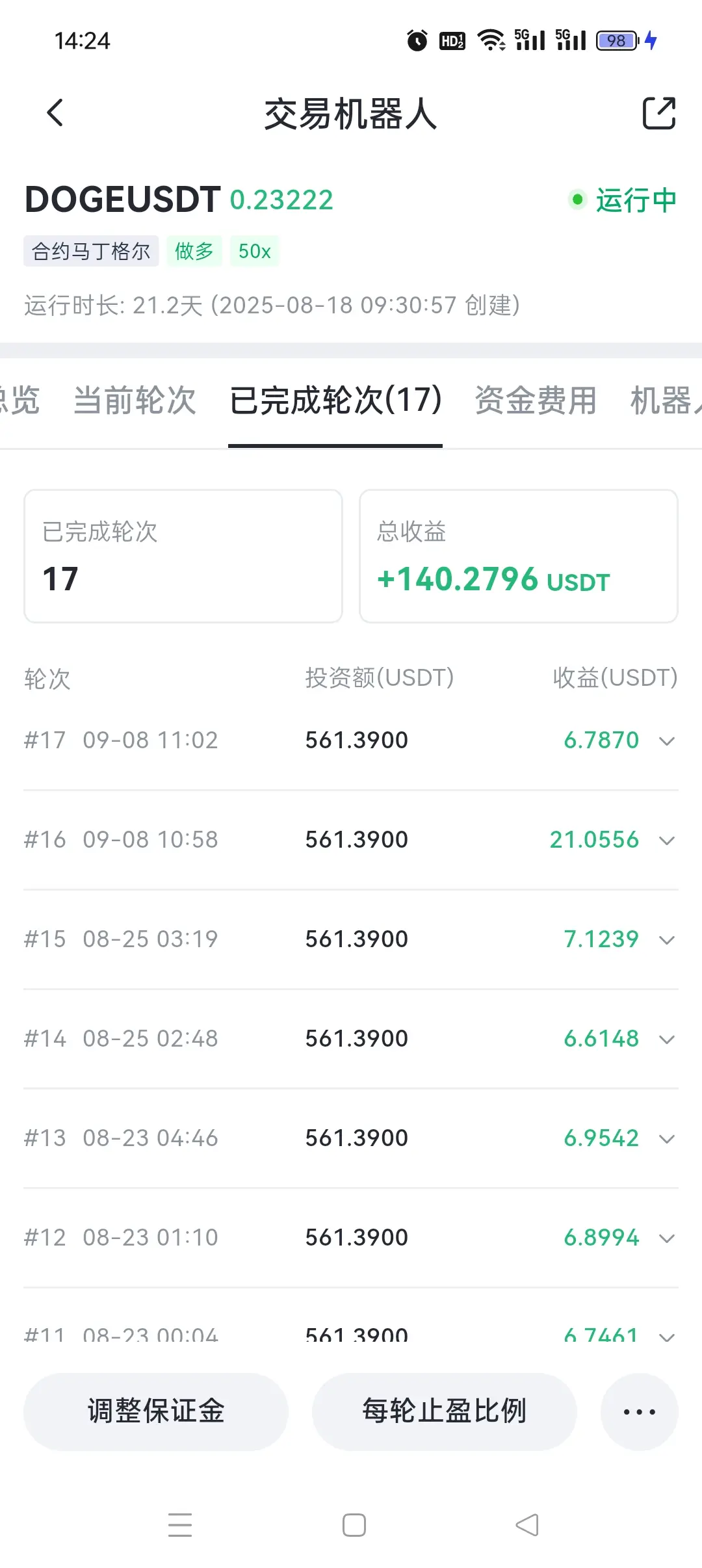
Task: Open details for round #13
Action: coord(666,1139)
